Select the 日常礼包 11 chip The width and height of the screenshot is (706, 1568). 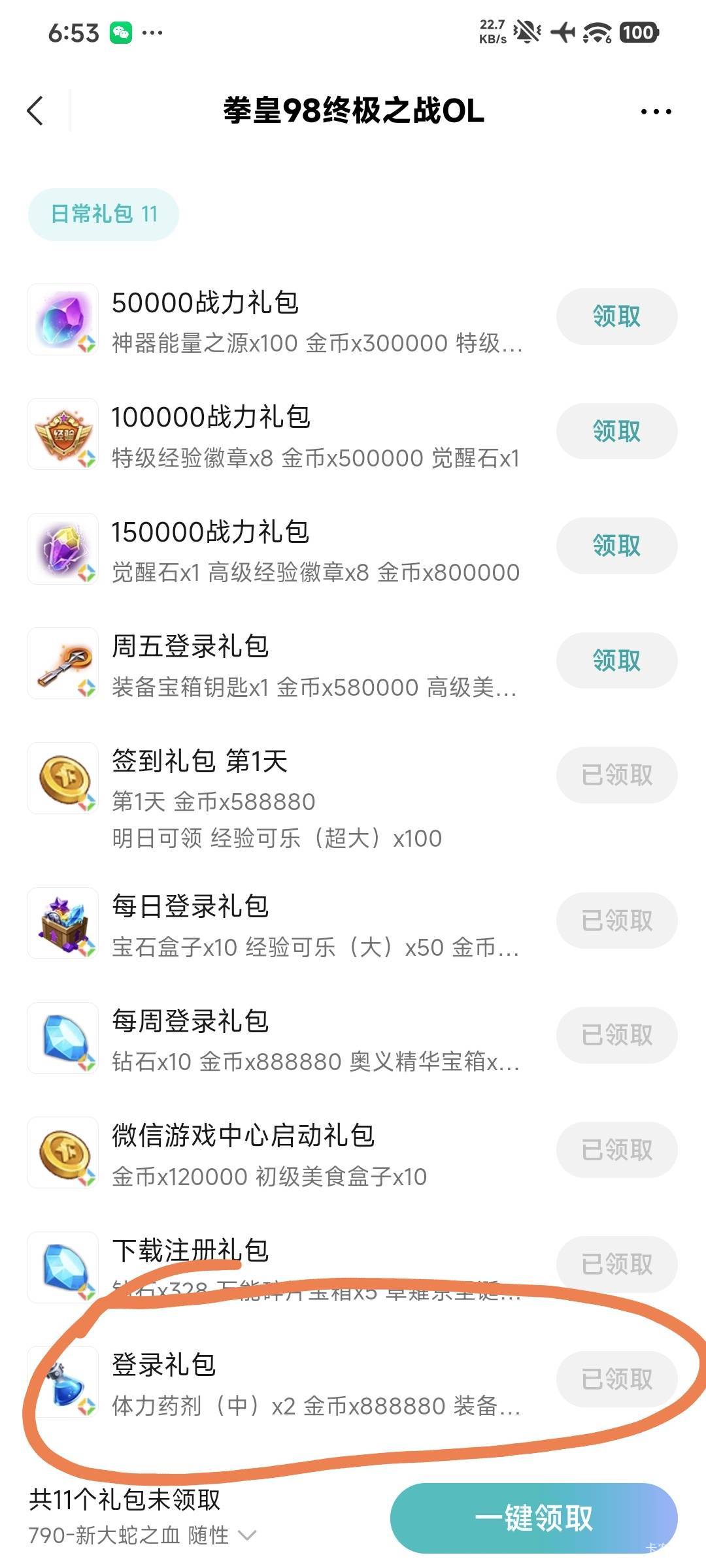coord(103,214)
